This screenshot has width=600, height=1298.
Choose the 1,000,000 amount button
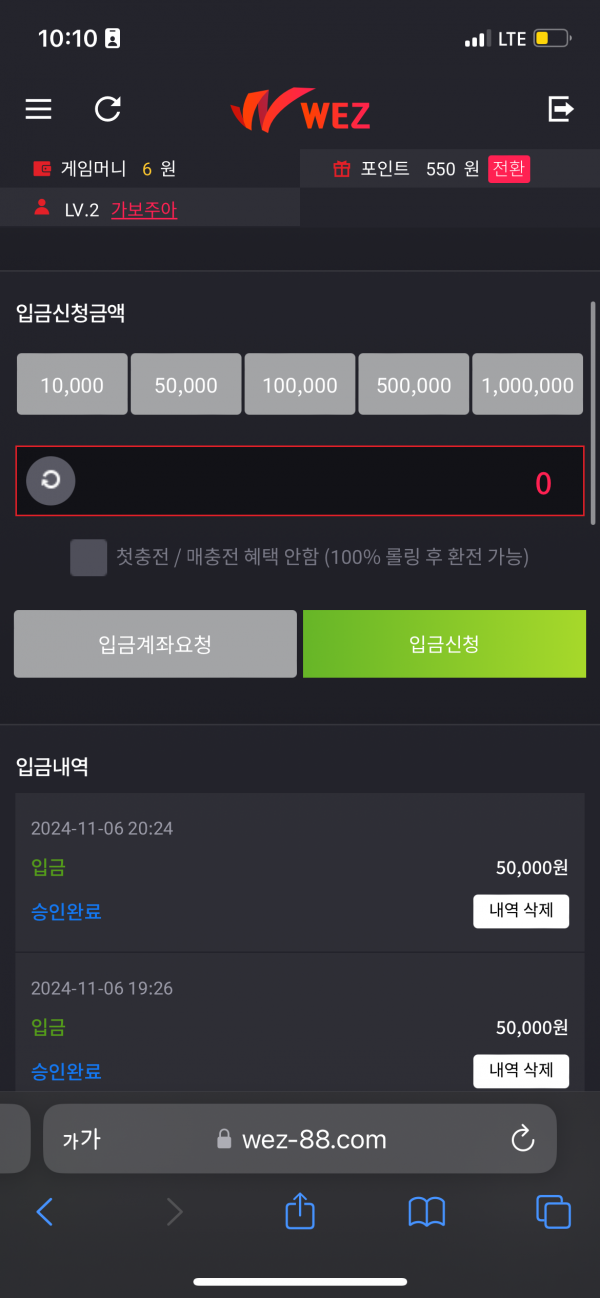[x=527, y=385]
